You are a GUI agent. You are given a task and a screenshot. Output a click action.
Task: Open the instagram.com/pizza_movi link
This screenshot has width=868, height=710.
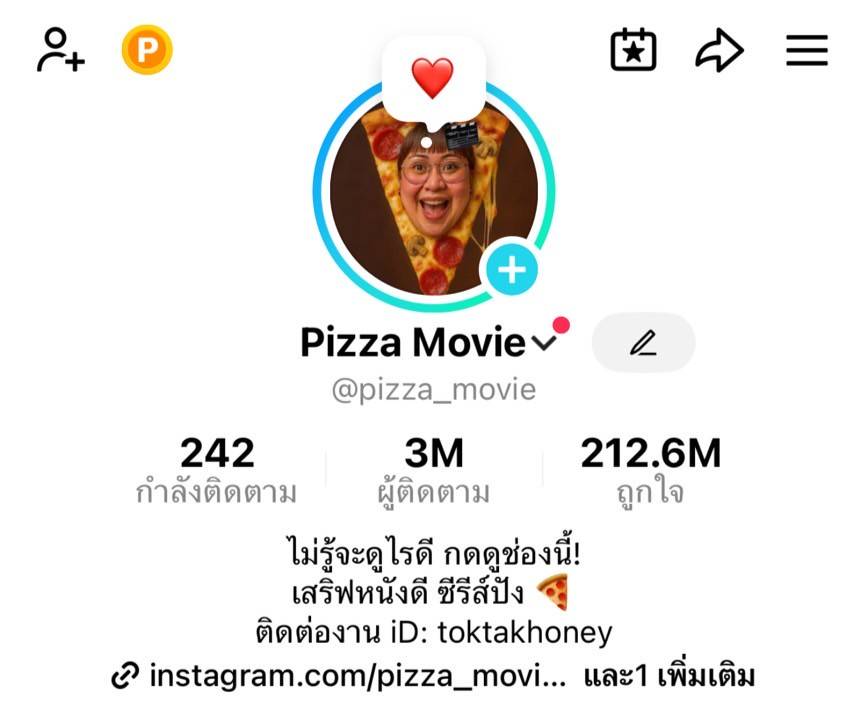tap(340, 675)
